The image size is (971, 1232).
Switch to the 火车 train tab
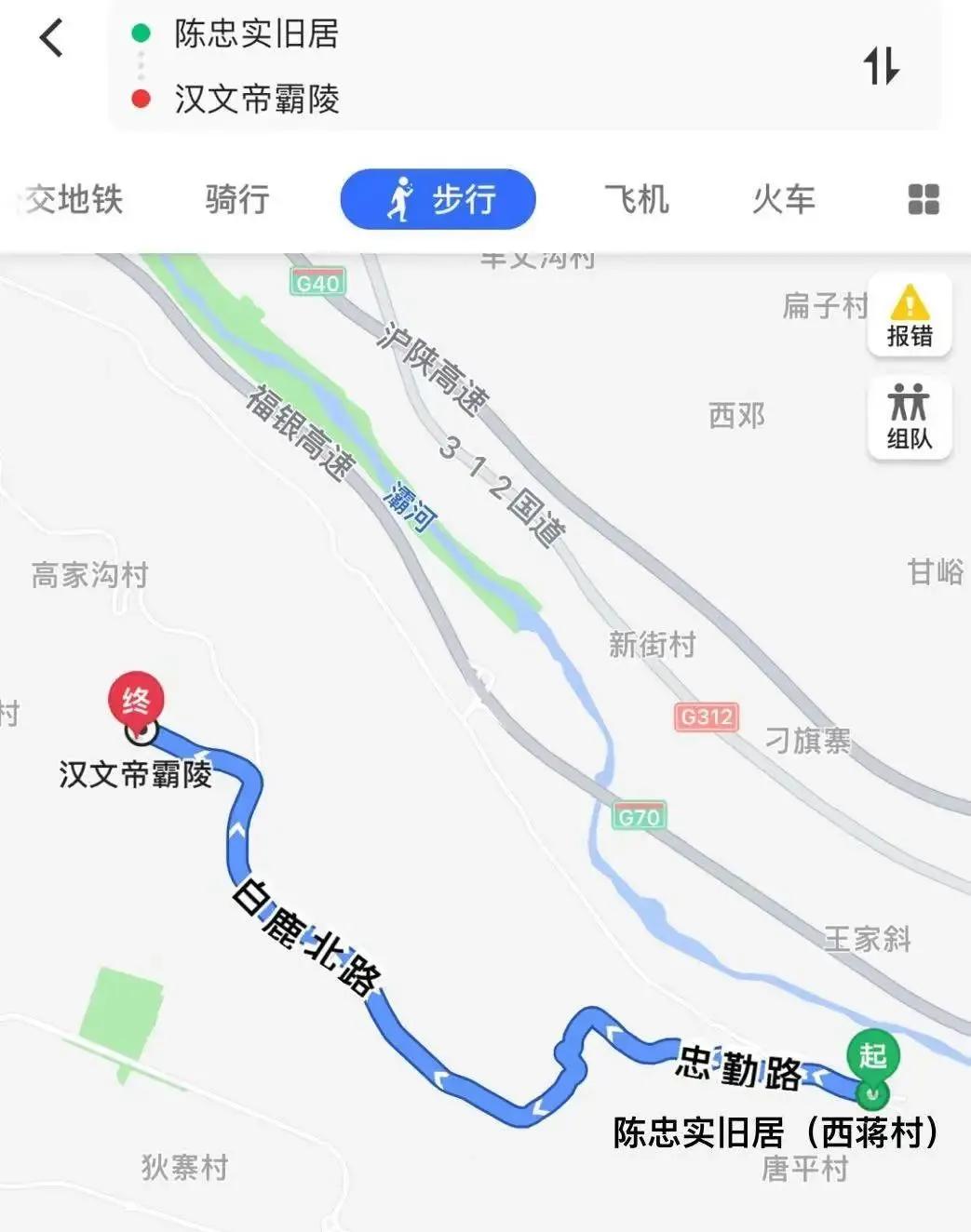click(783, 199)
